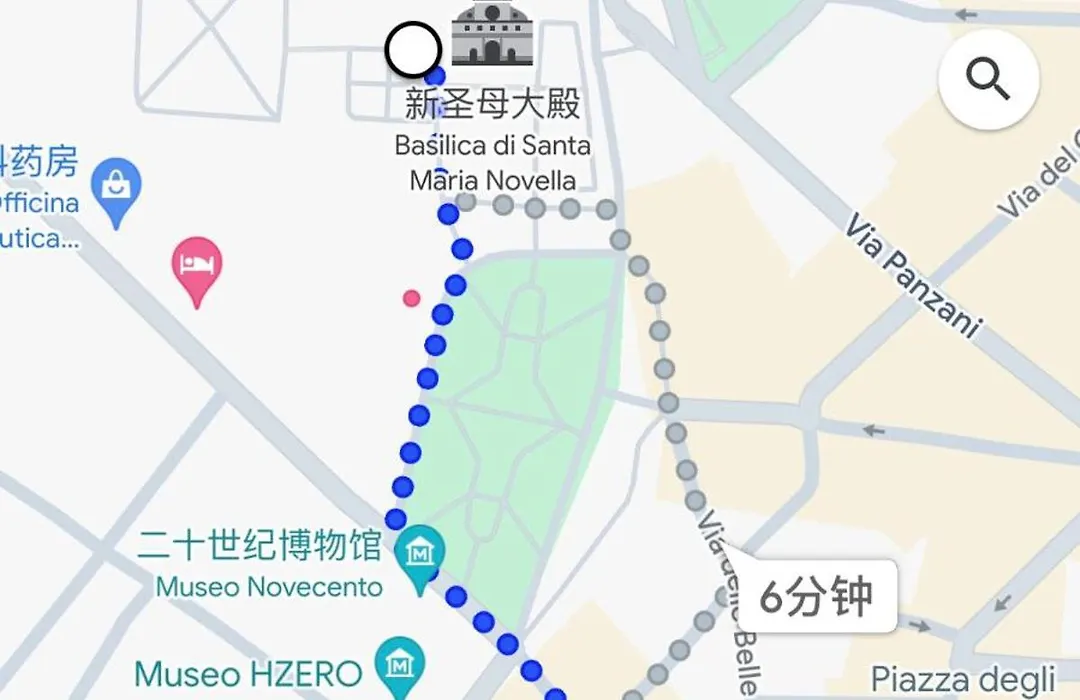The height and width of the screenshot is (700, 1080).
Task: Select the Basilica di Santa Maria Novella landmark
Action: [x=491, y=35]
